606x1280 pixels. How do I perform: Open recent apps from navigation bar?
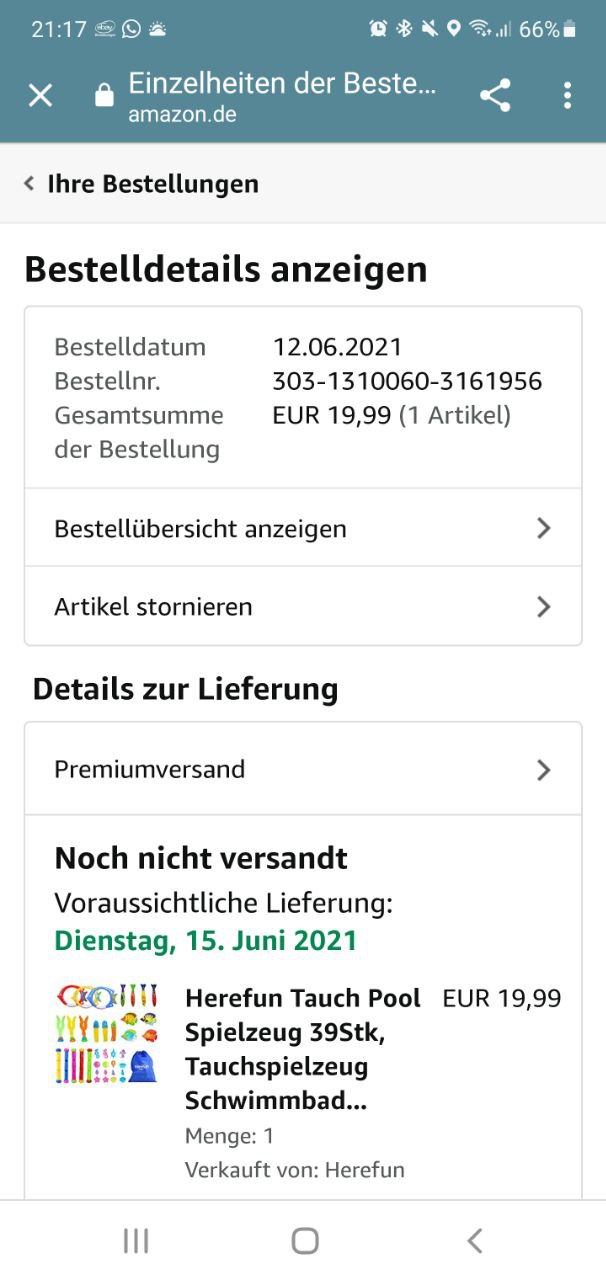click(135, 1241)
